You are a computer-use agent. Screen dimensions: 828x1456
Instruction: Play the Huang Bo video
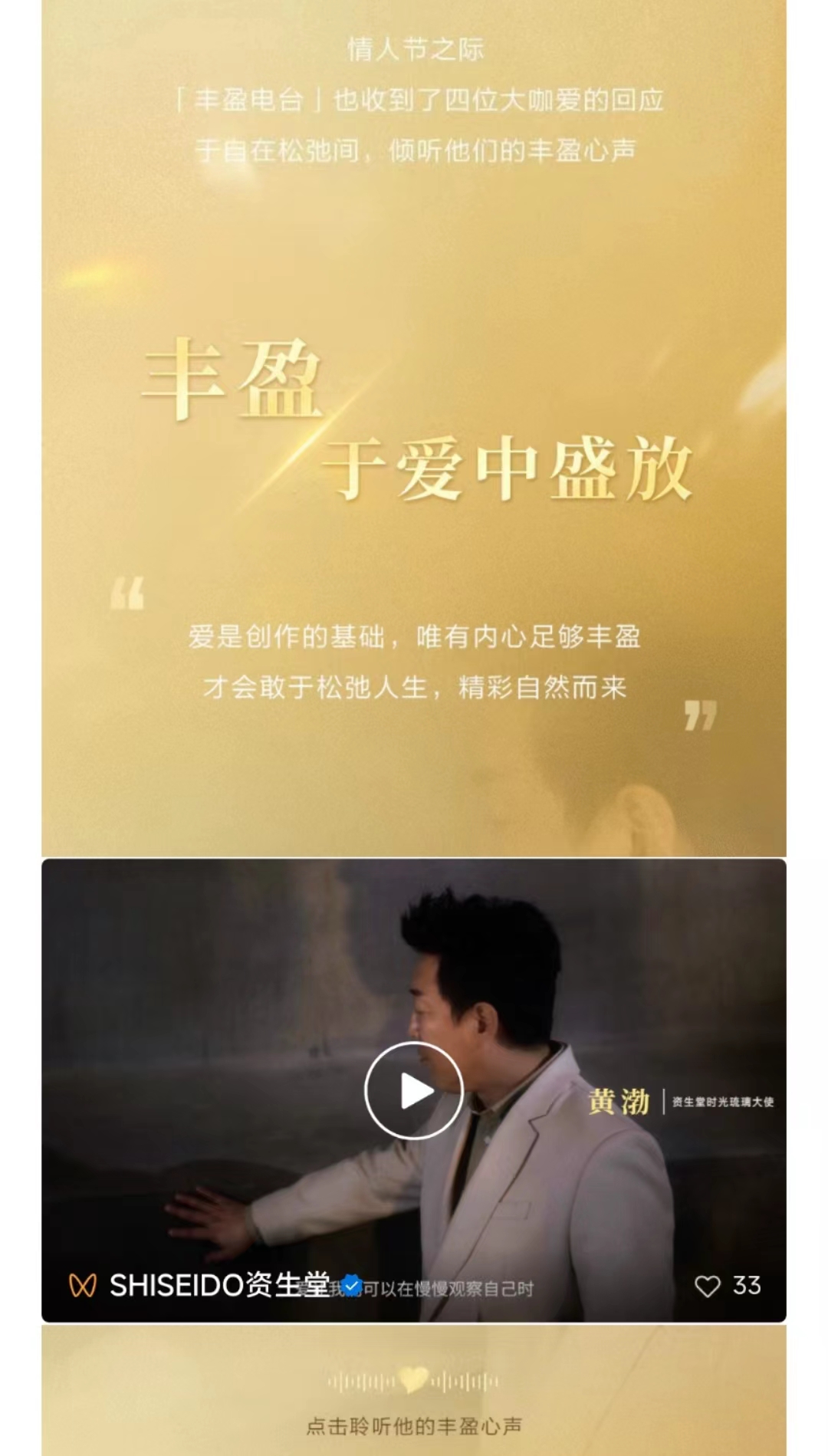414,1090
